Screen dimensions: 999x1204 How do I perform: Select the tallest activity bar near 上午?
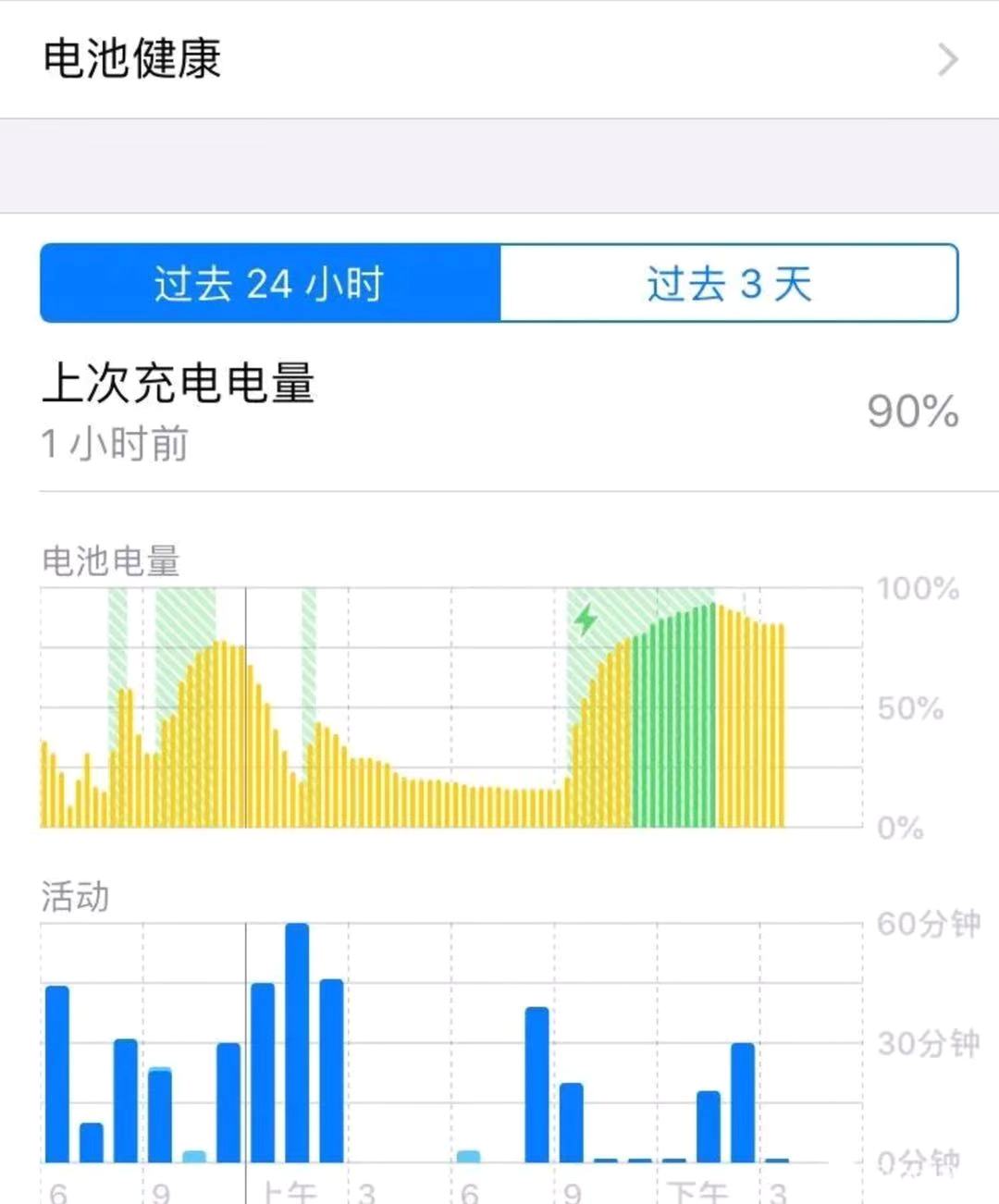click(x=298, y=1036)
